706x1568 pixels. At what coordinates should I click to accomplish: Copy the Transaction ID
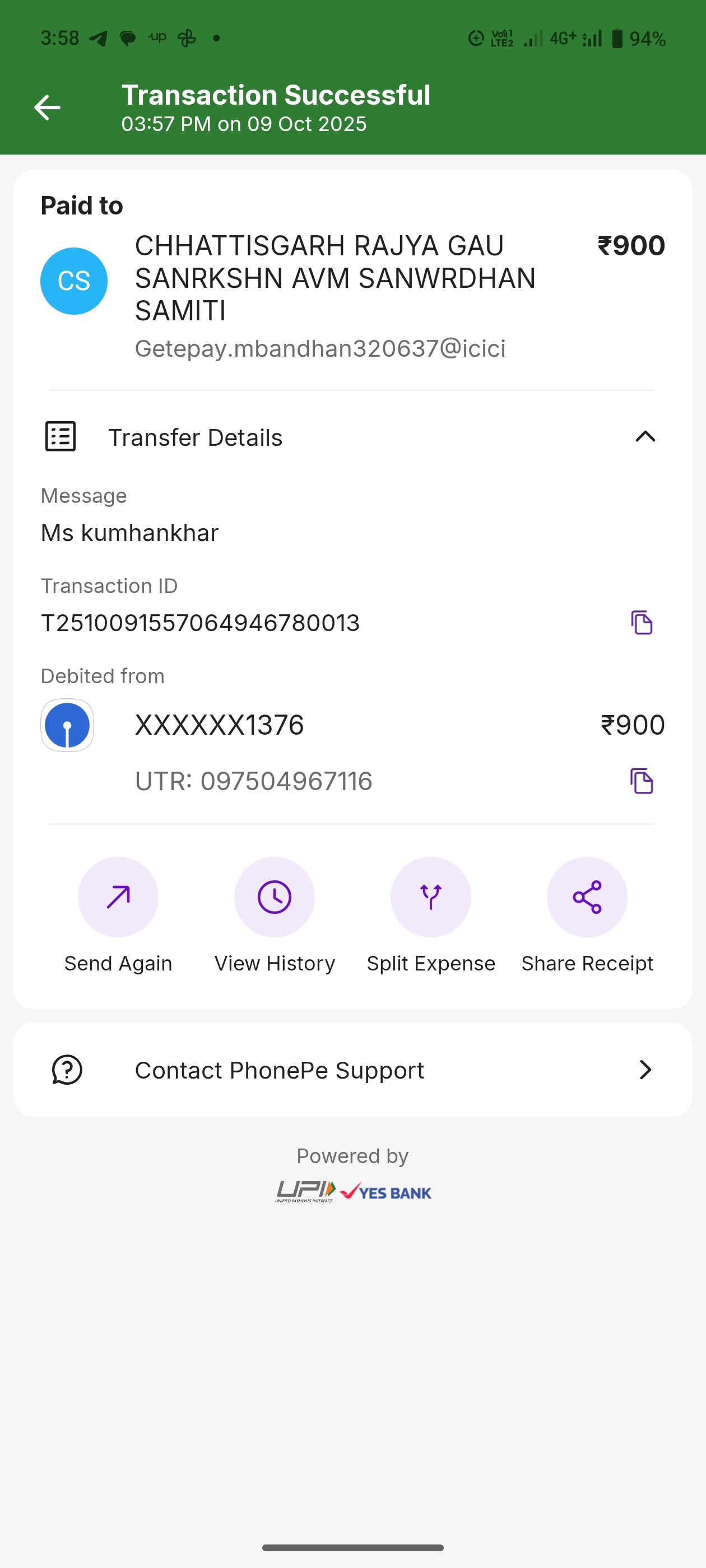(x=641, y=623)
